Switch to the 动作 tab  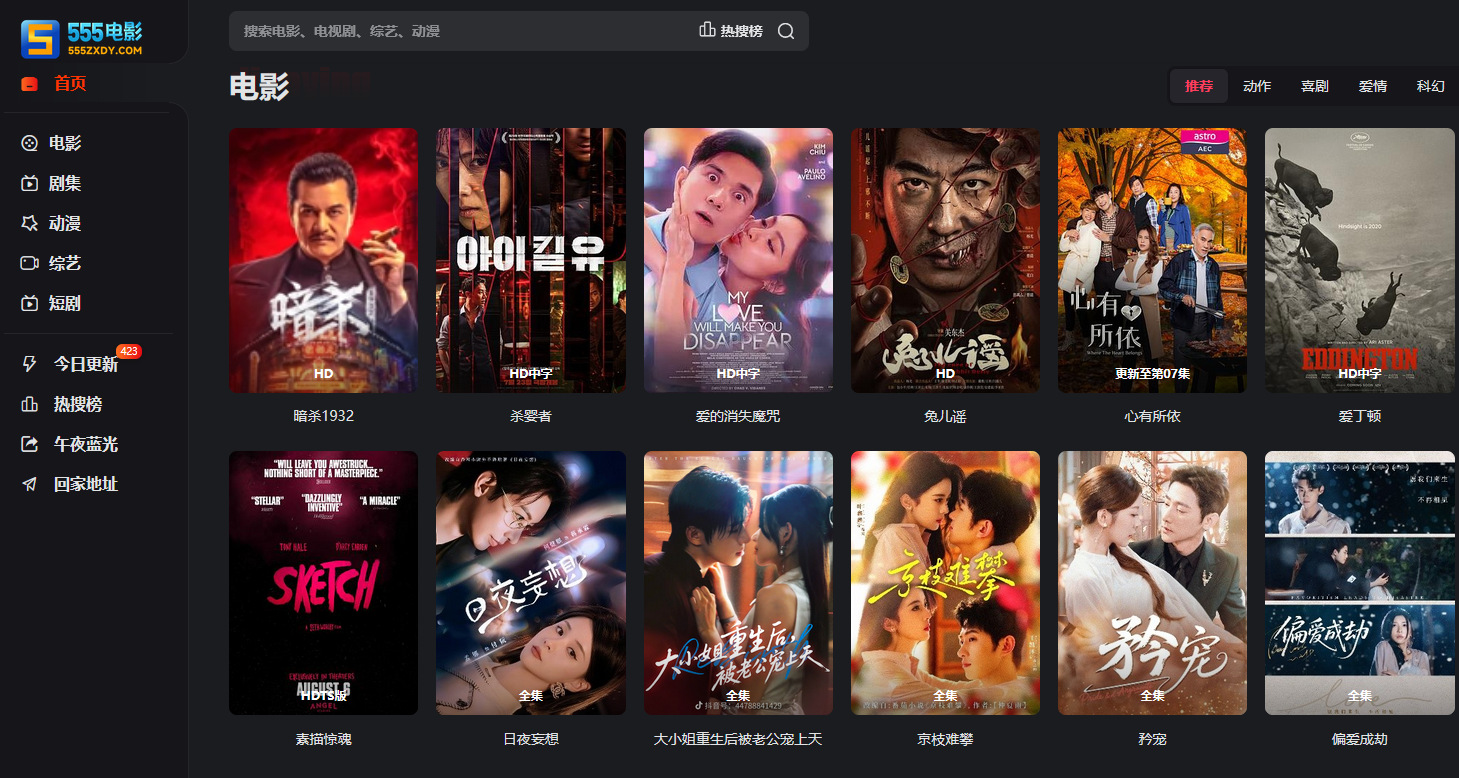tap(1257, 86)
